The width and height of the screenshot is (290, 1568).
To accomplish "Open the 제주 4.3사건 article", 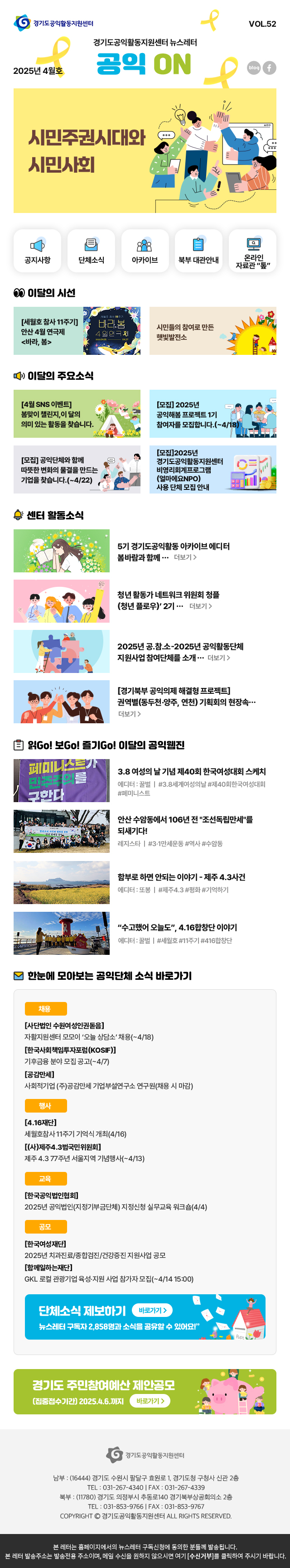I will click(181, 876).
